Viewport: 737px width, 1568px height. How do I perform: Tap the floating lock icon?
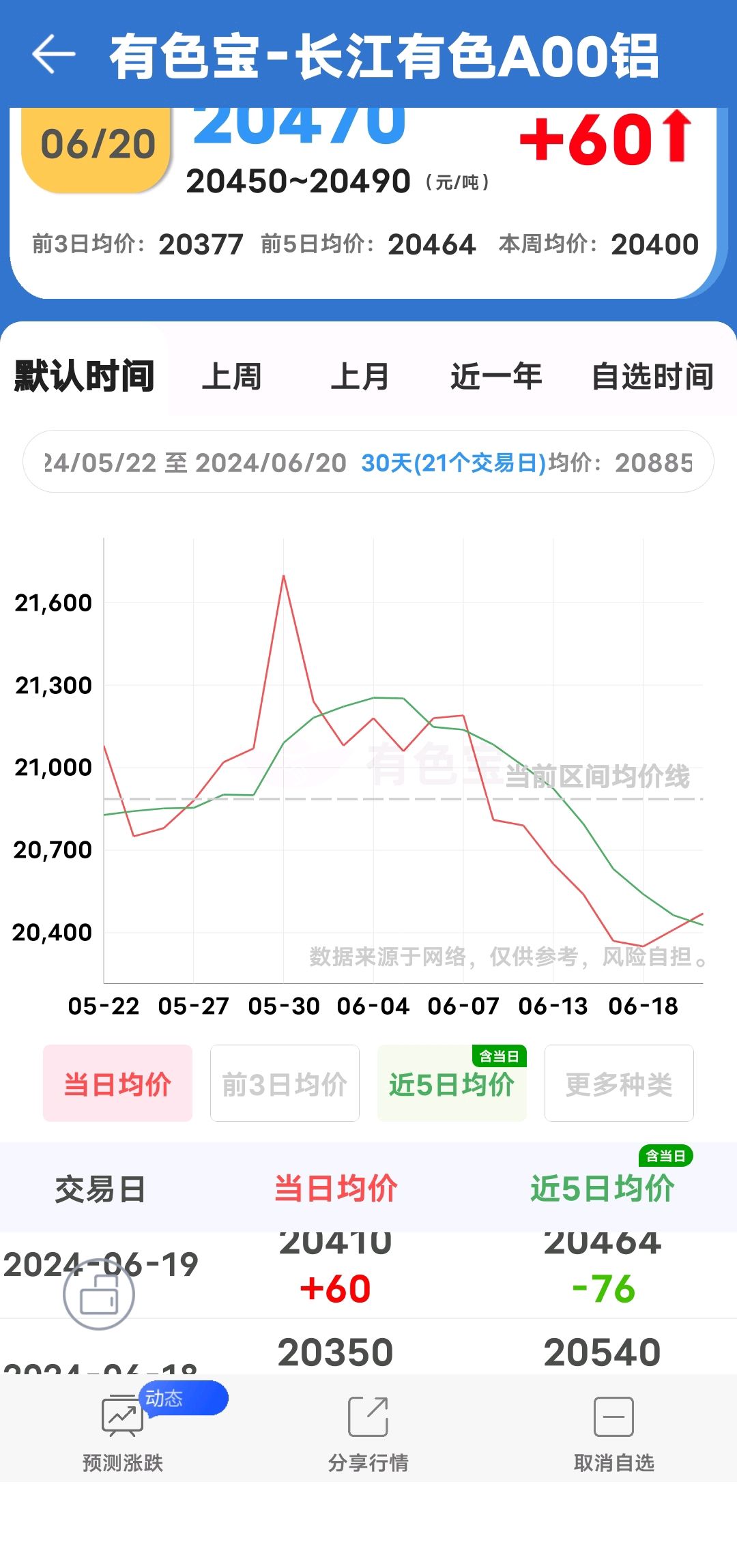point(99,1294)
